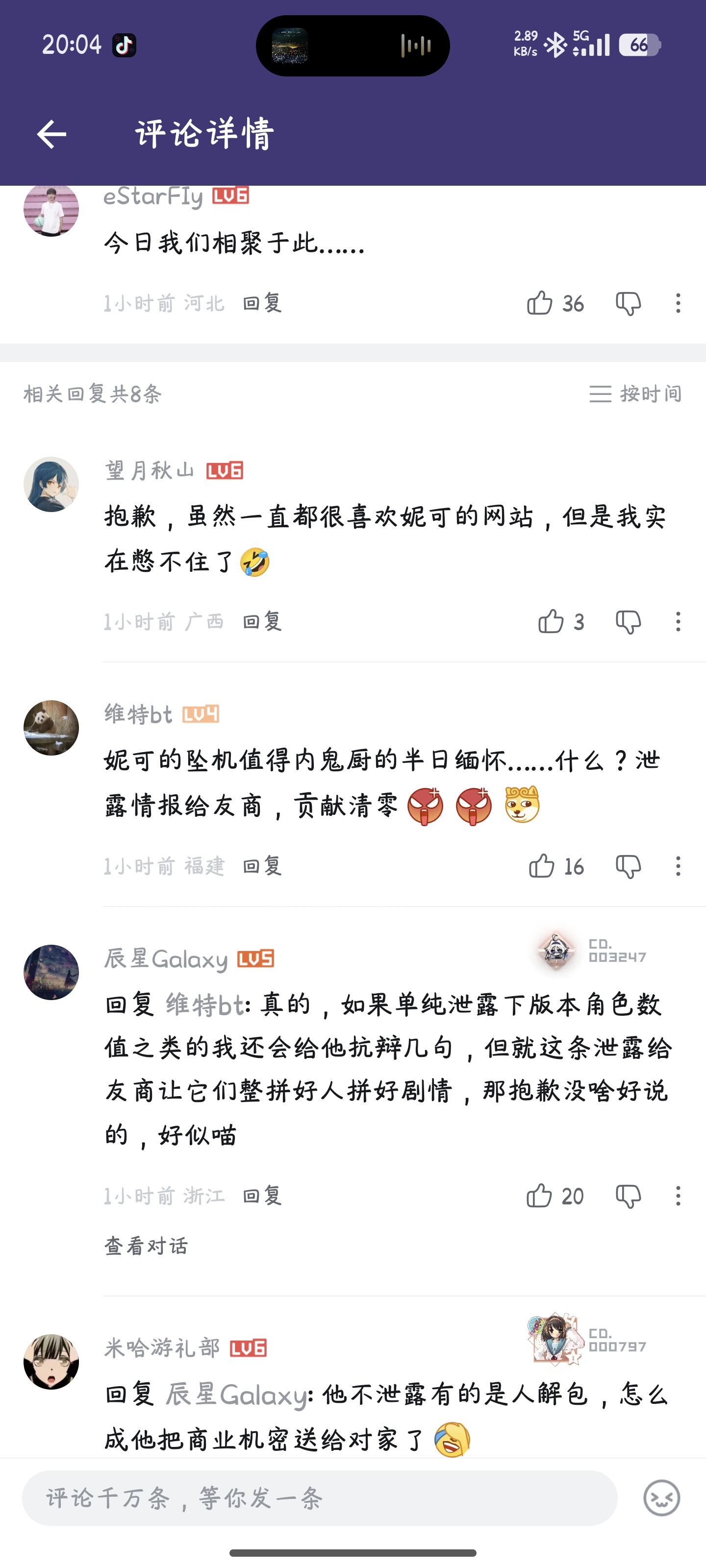The width and height of the screenshot is (706, 1568).
Task: Like eStarFIy's comment
Action: pos(540,303)
